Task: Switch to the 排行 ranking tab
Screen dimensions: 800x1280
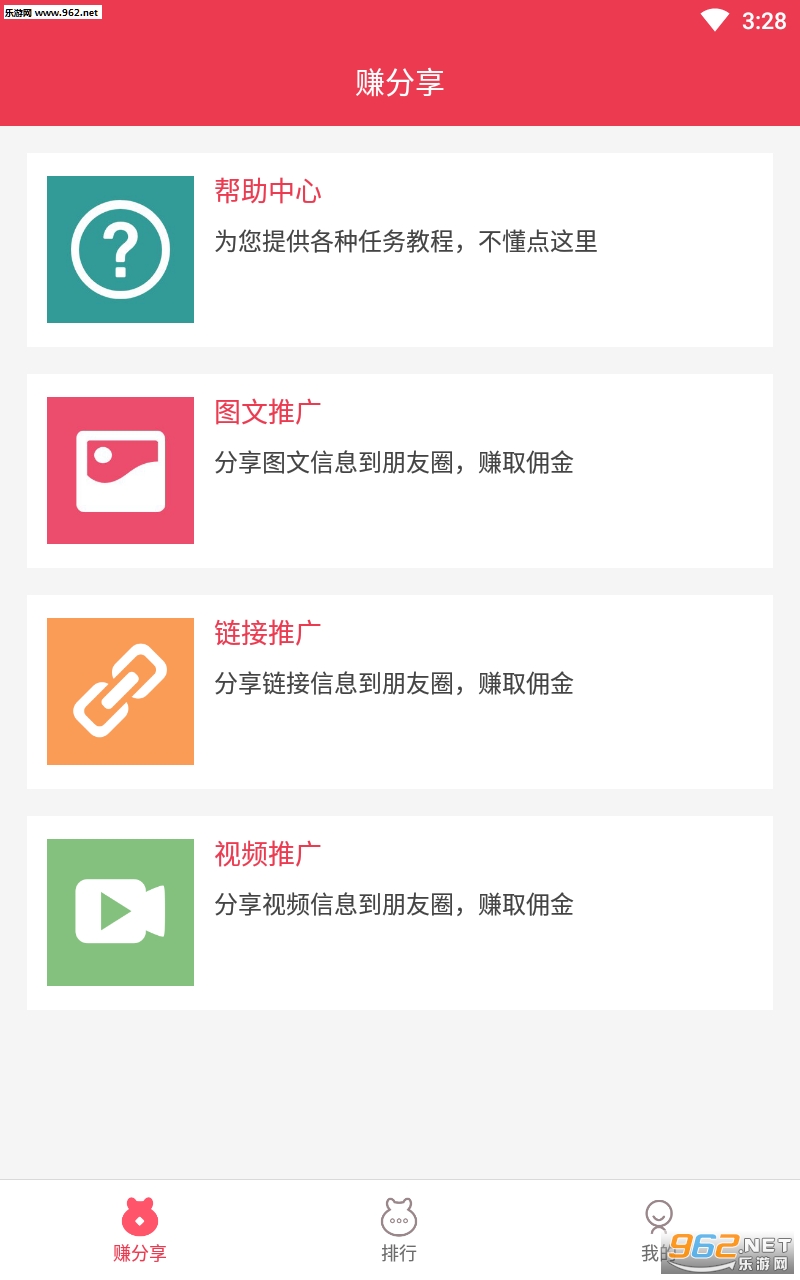Action: click(399, 1230)
